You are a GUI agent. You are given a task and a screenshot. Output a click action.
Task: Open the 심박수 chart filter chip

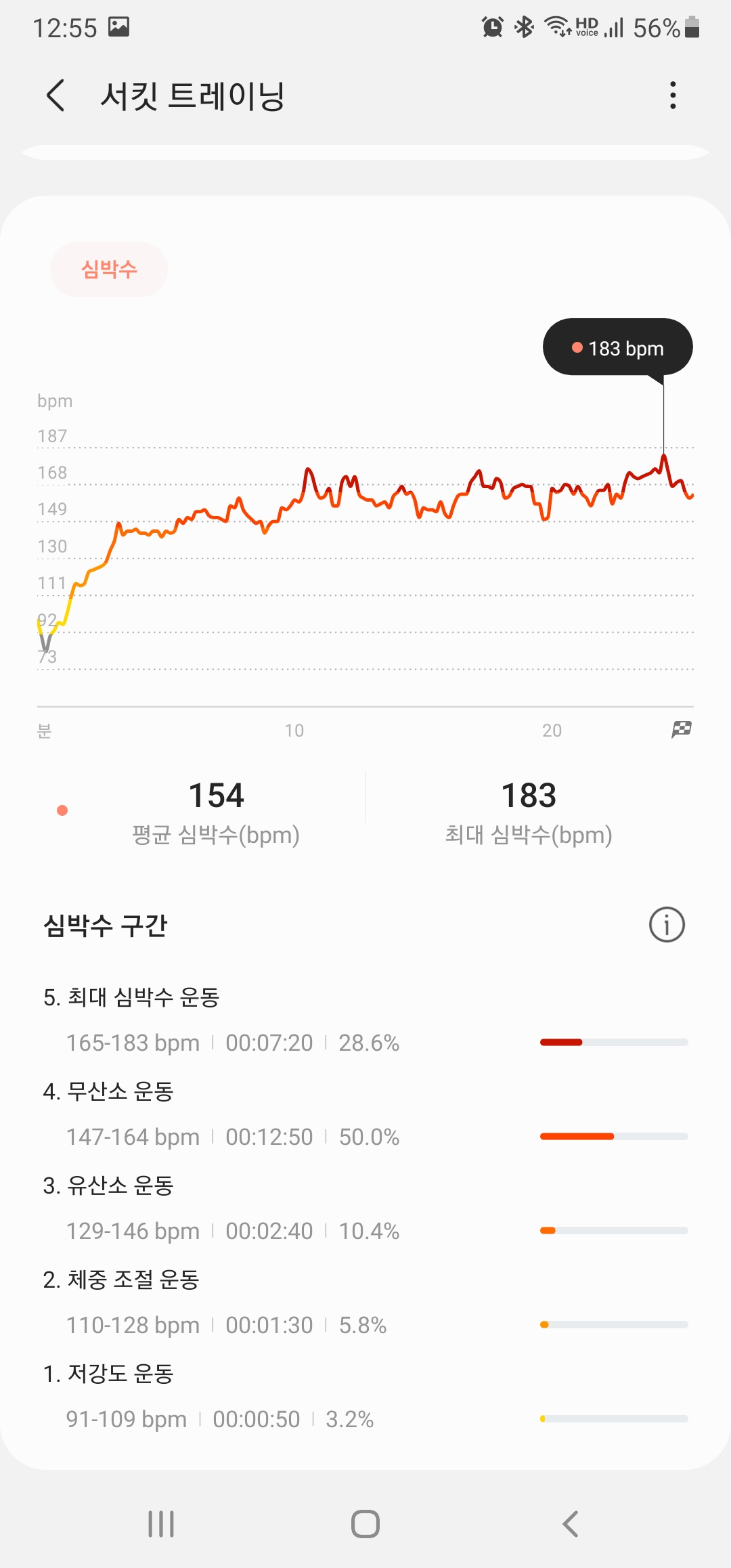(109, 269)
